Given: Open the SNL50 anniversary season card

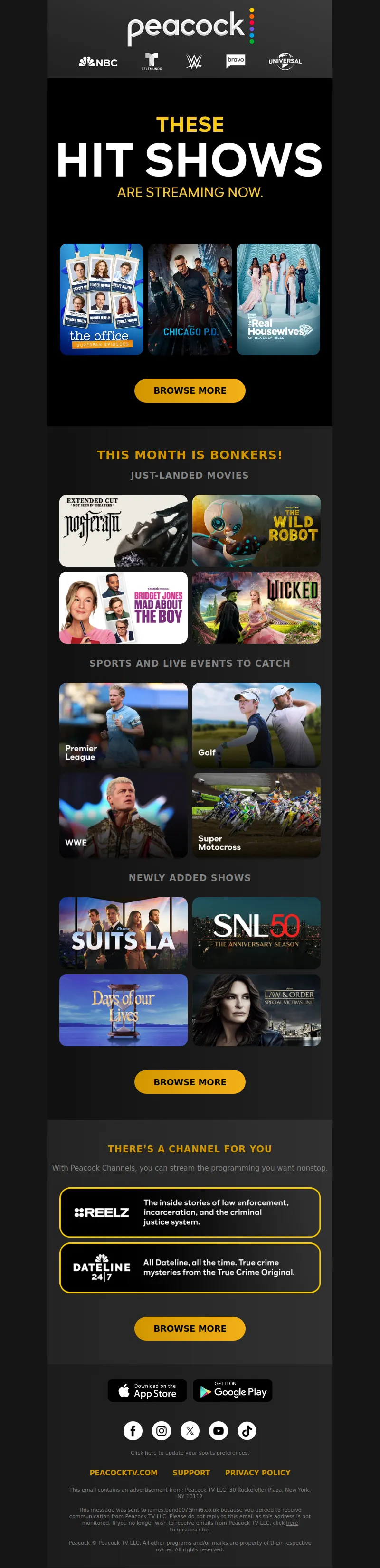Looking at the screenshot, I should click(256, 932).
